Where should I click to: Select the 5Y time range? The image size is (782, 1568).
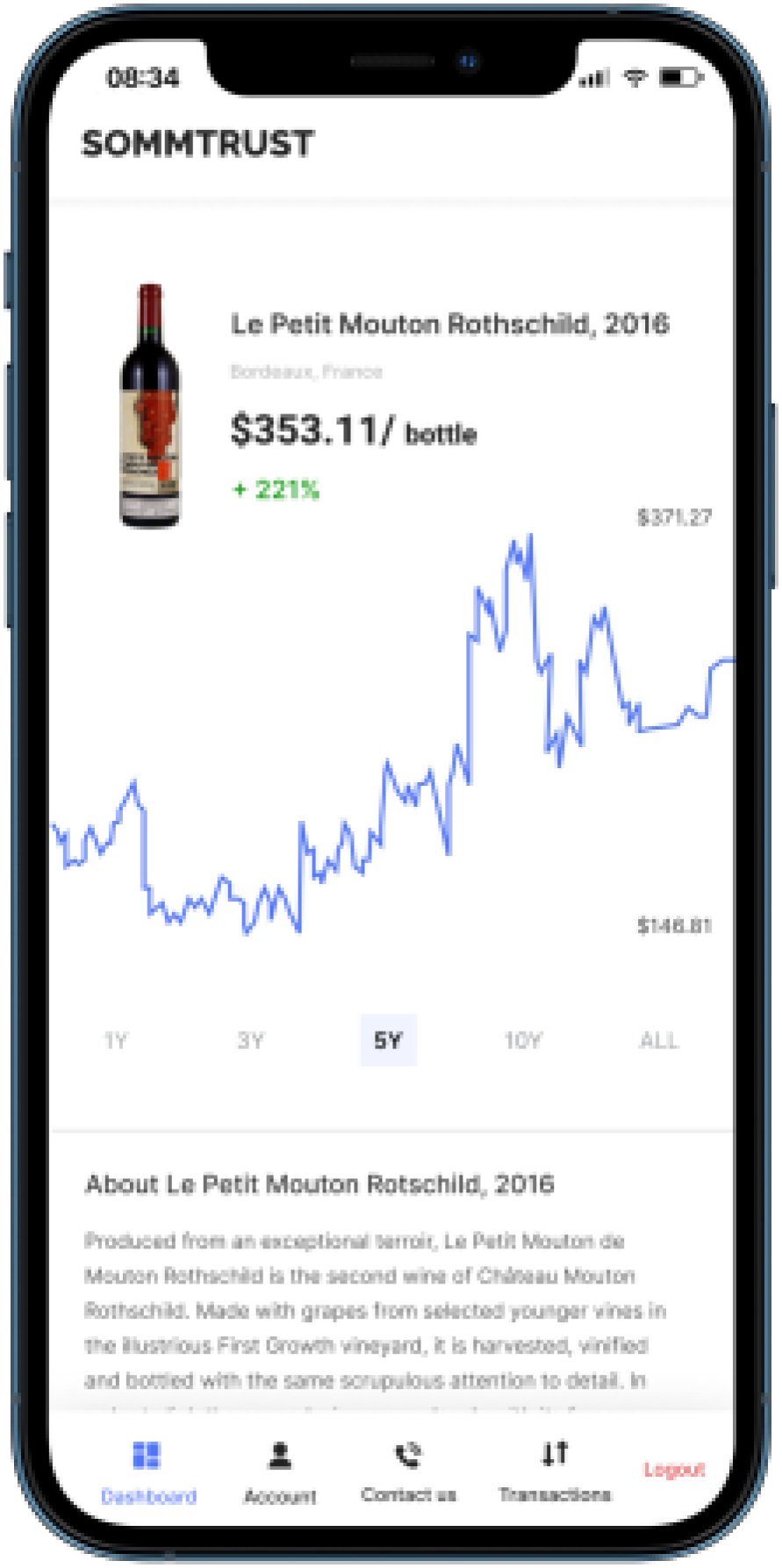point(388,1040)
